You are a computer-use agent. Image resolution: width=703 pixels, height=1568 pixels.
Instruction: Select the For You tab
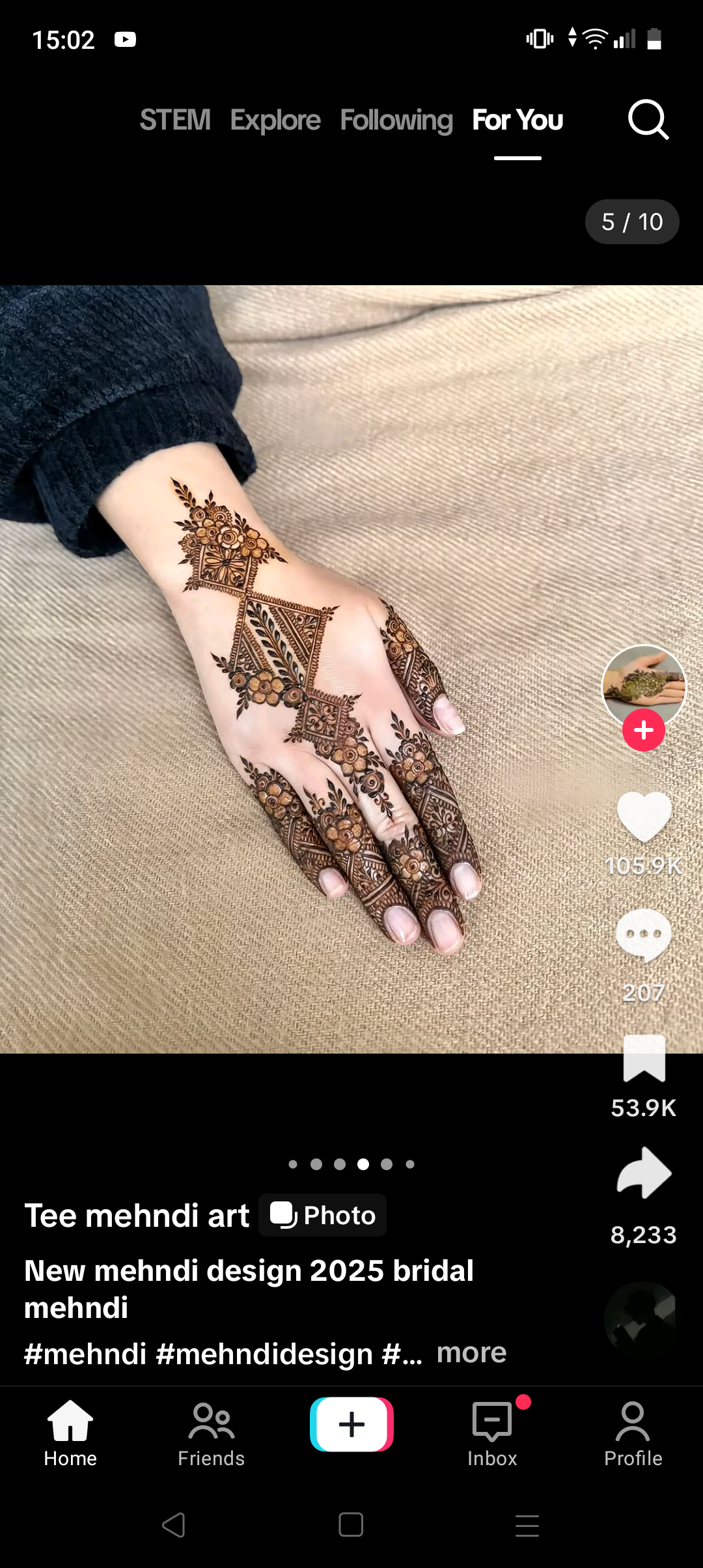tap(517, 120)
